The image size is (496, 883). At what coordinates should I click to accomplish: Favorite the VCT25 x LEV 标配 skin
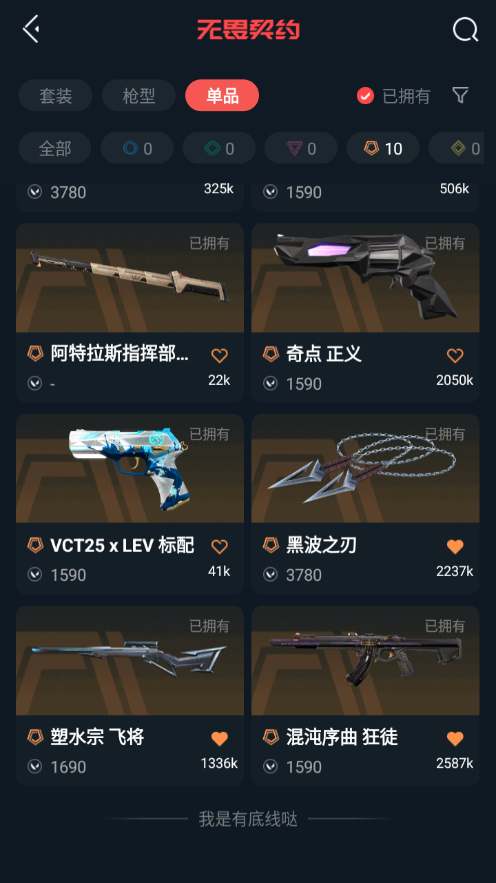pos(219,546)
